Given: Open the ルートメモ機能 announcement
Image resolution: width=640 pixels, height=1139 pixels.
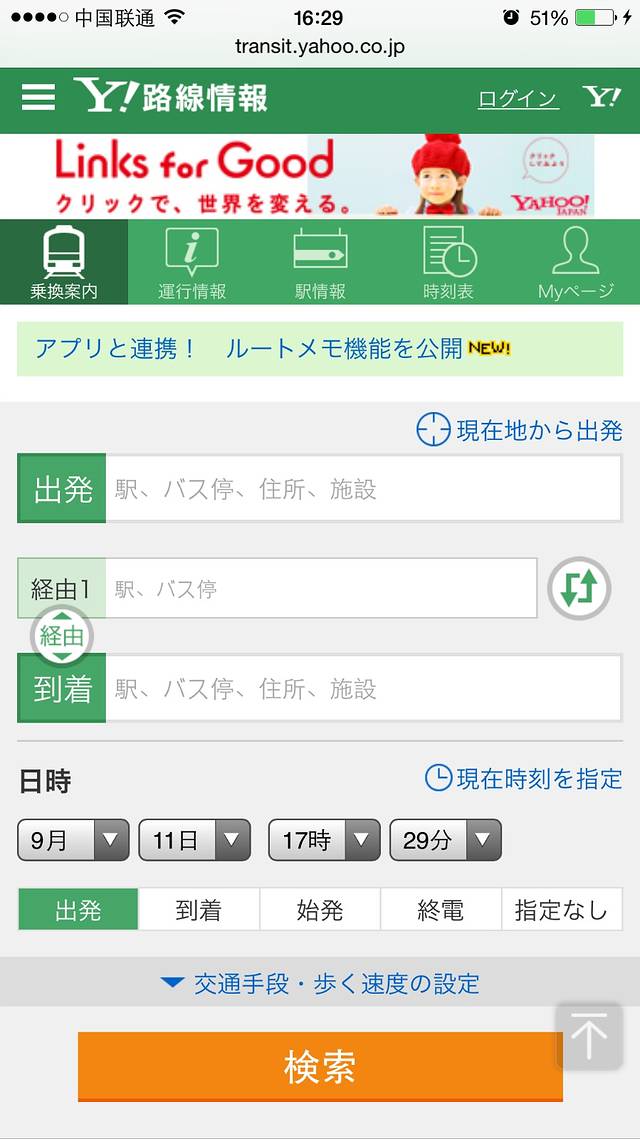Looking at the screenshot, I should (320, 348).
